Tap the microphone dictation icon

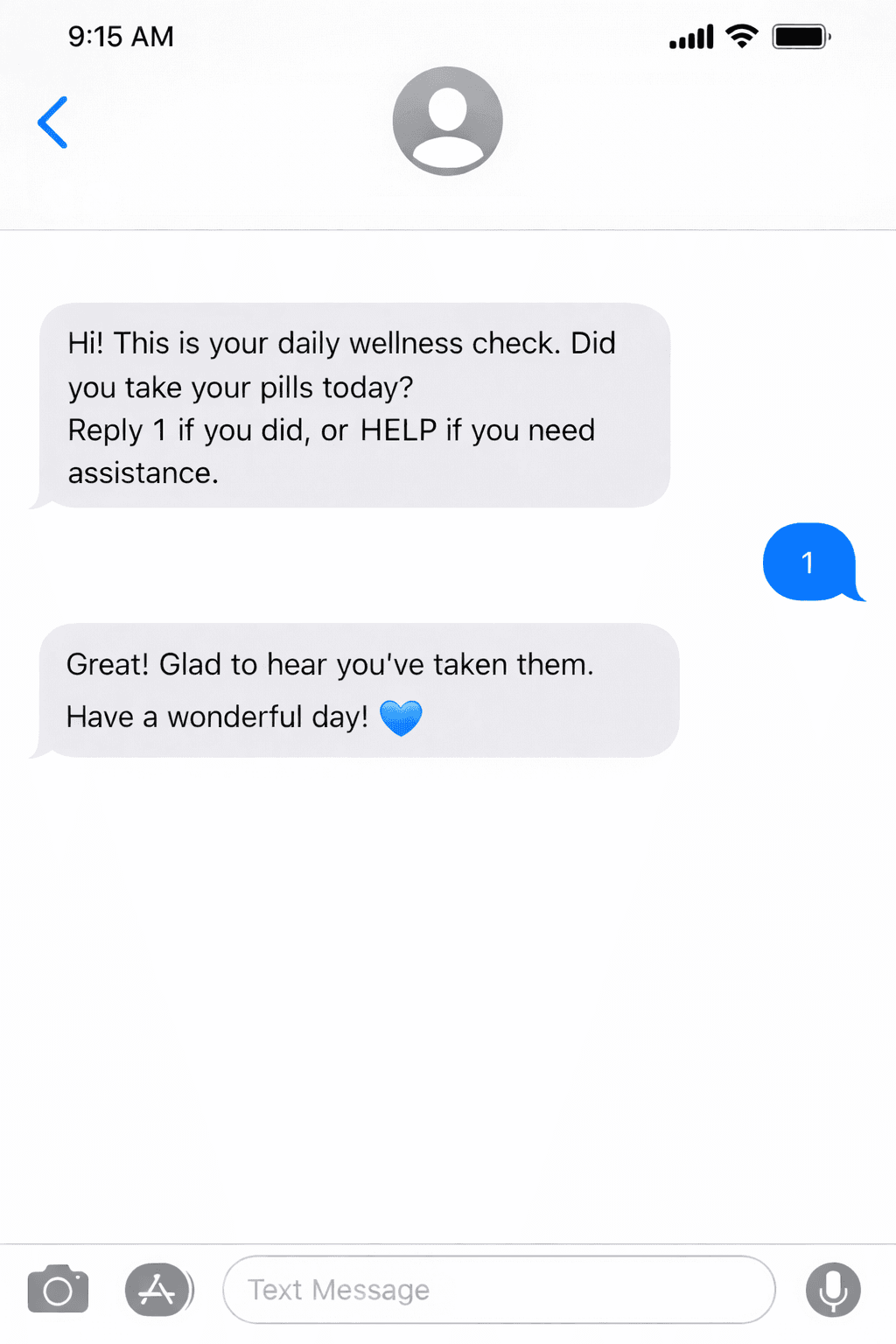tap(832, 1289)
